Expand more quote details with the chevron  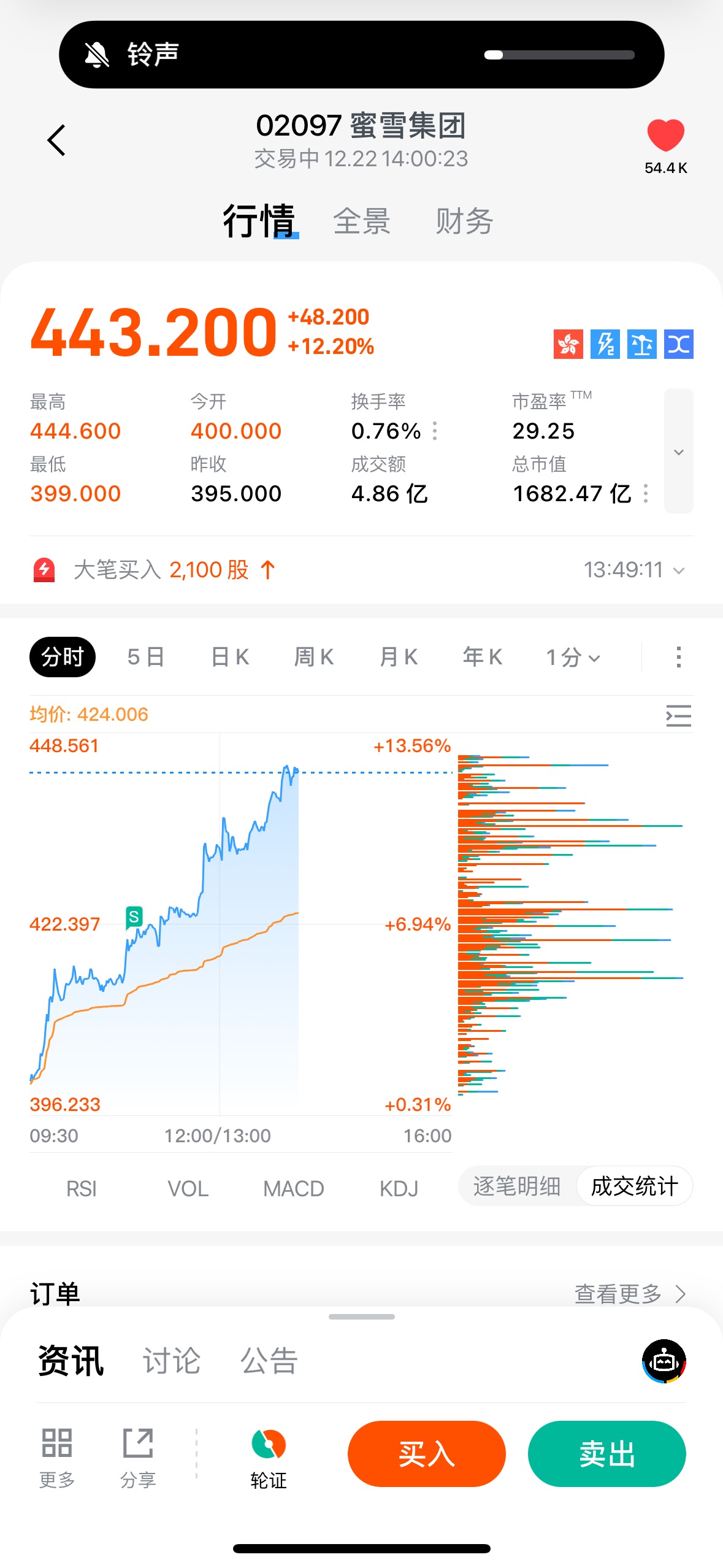pyautogui.click(x=678, y=452)
